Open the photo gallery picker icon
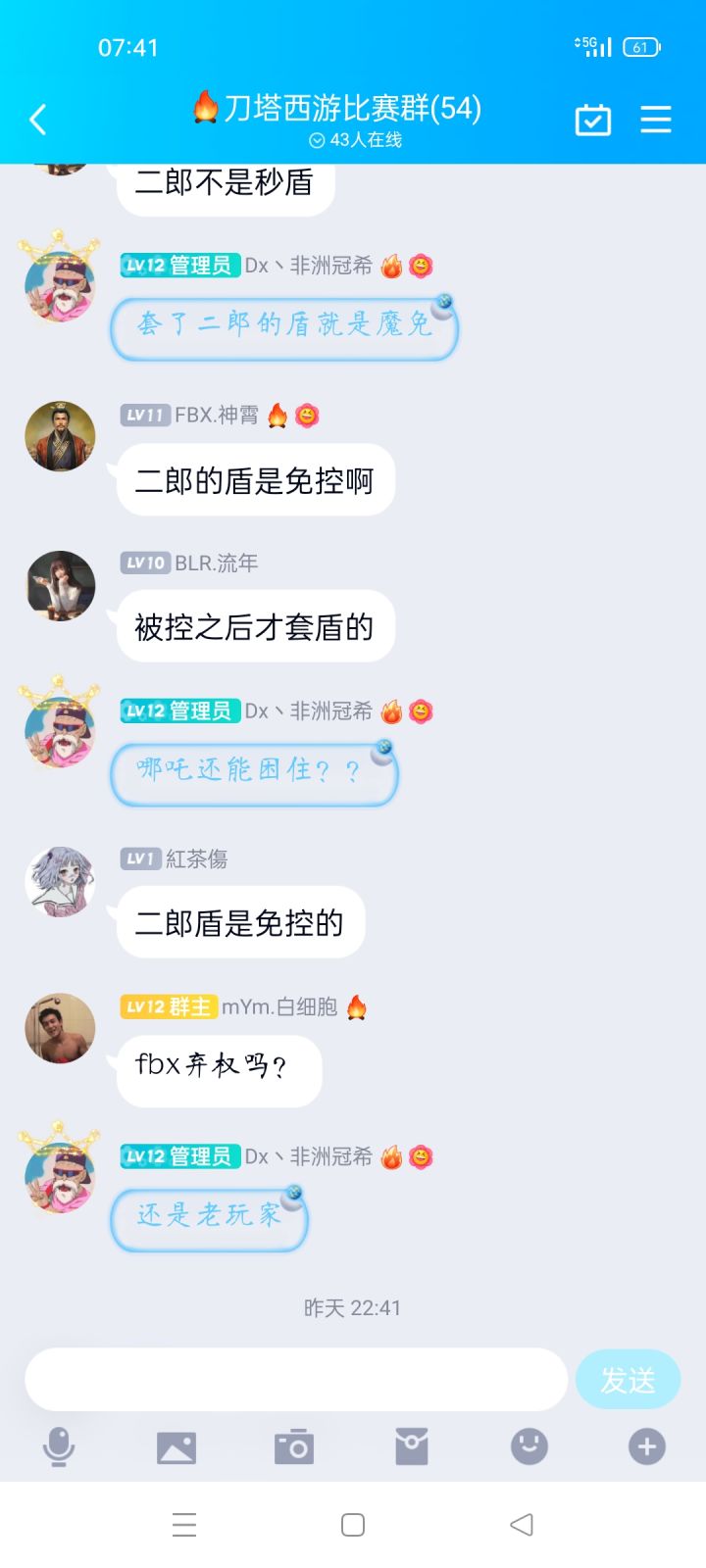The image size is (706, 1568). tap(176, 1445)
